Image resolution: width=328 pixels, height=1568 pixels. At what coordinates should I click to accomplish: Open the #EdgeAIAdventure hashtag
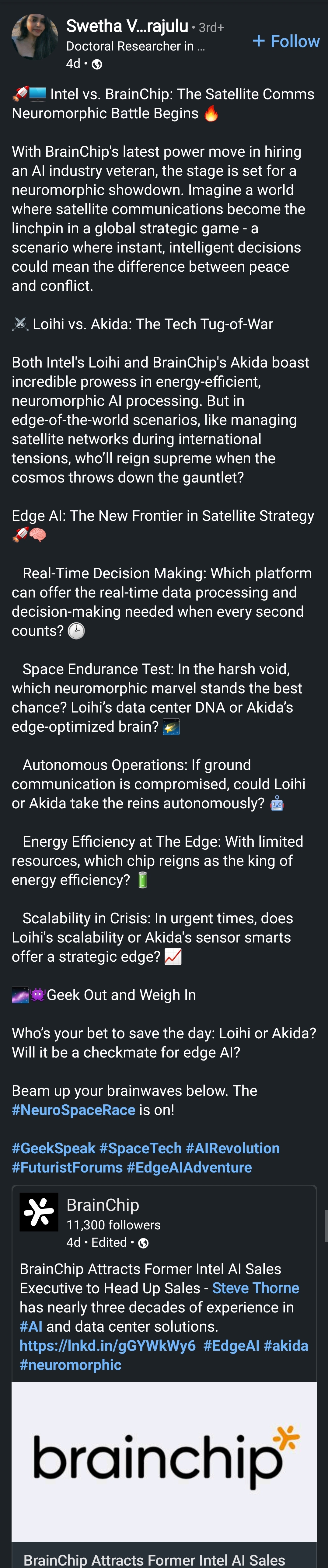click(x=189, y=1167)
